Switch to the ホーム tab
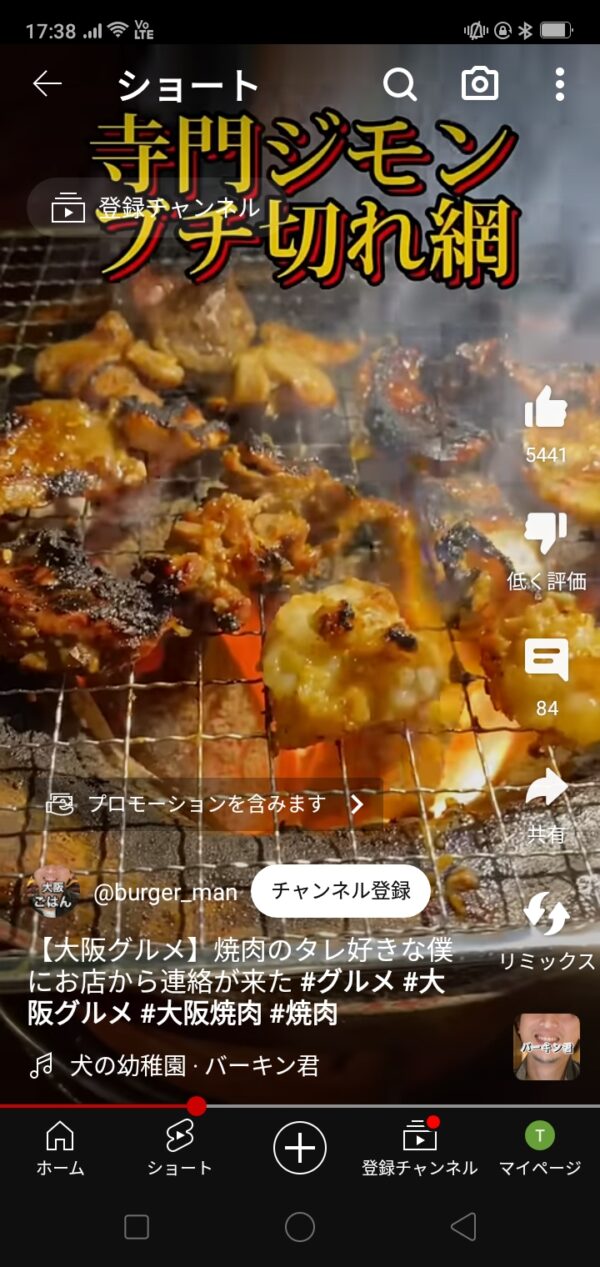 click(x=60, y=1147)
